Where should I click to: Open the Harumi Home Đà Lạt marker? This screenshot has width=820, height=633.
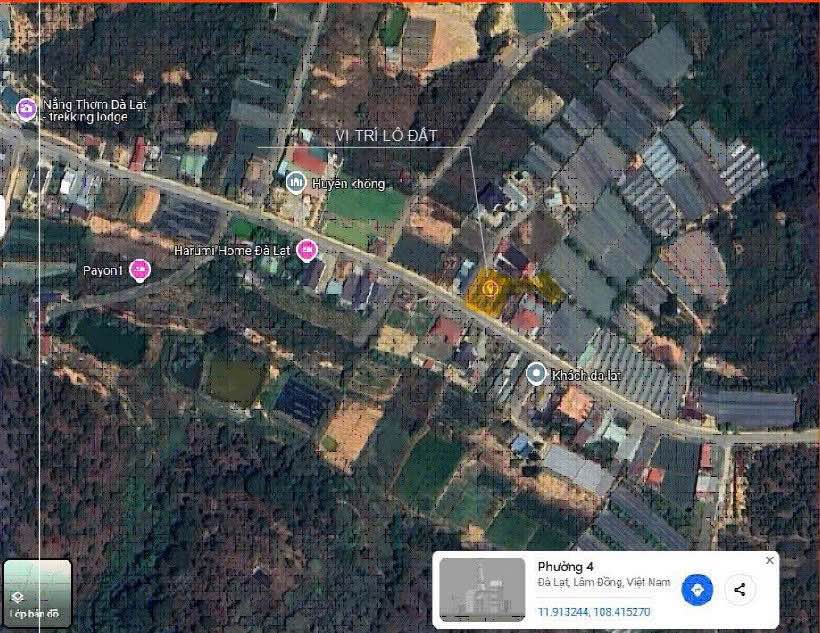(x=308, y=249)
